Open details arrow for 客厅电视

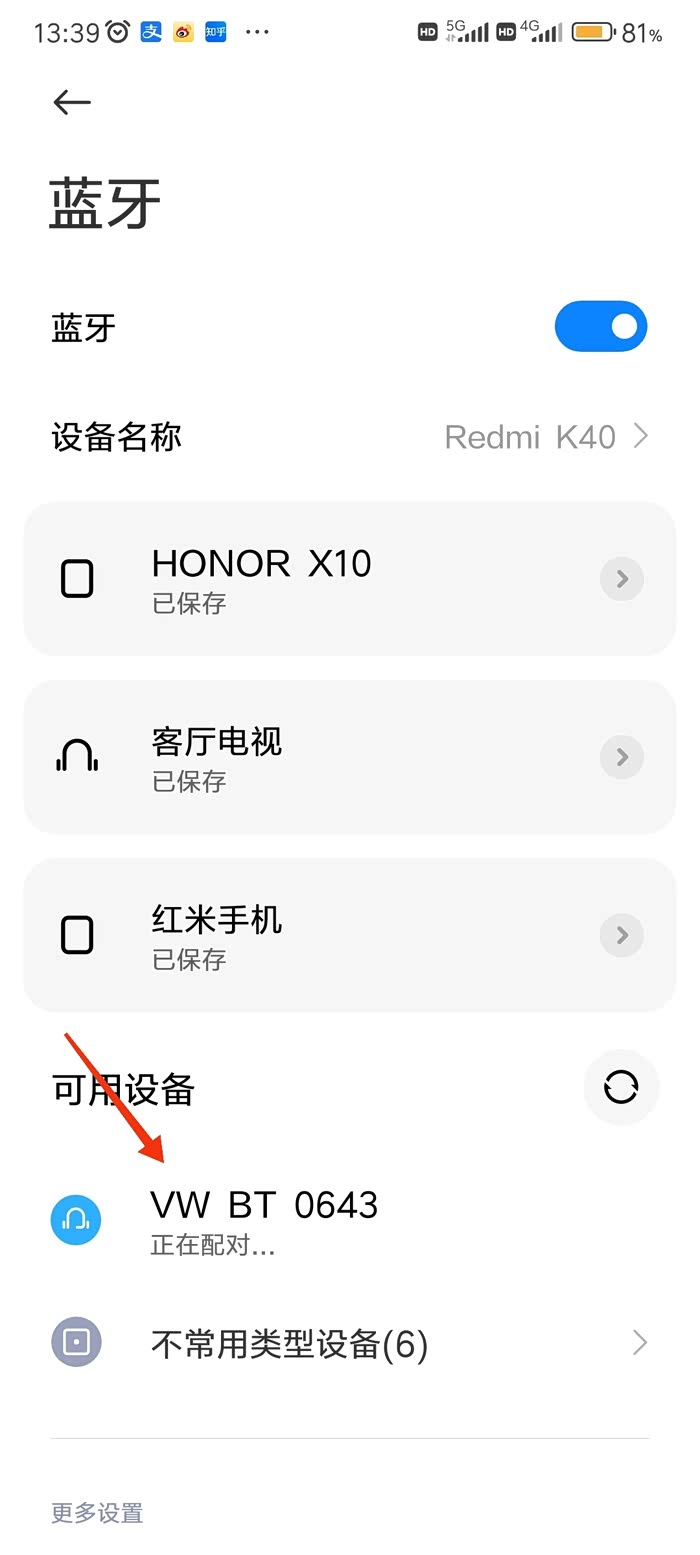tap(621, 757)
